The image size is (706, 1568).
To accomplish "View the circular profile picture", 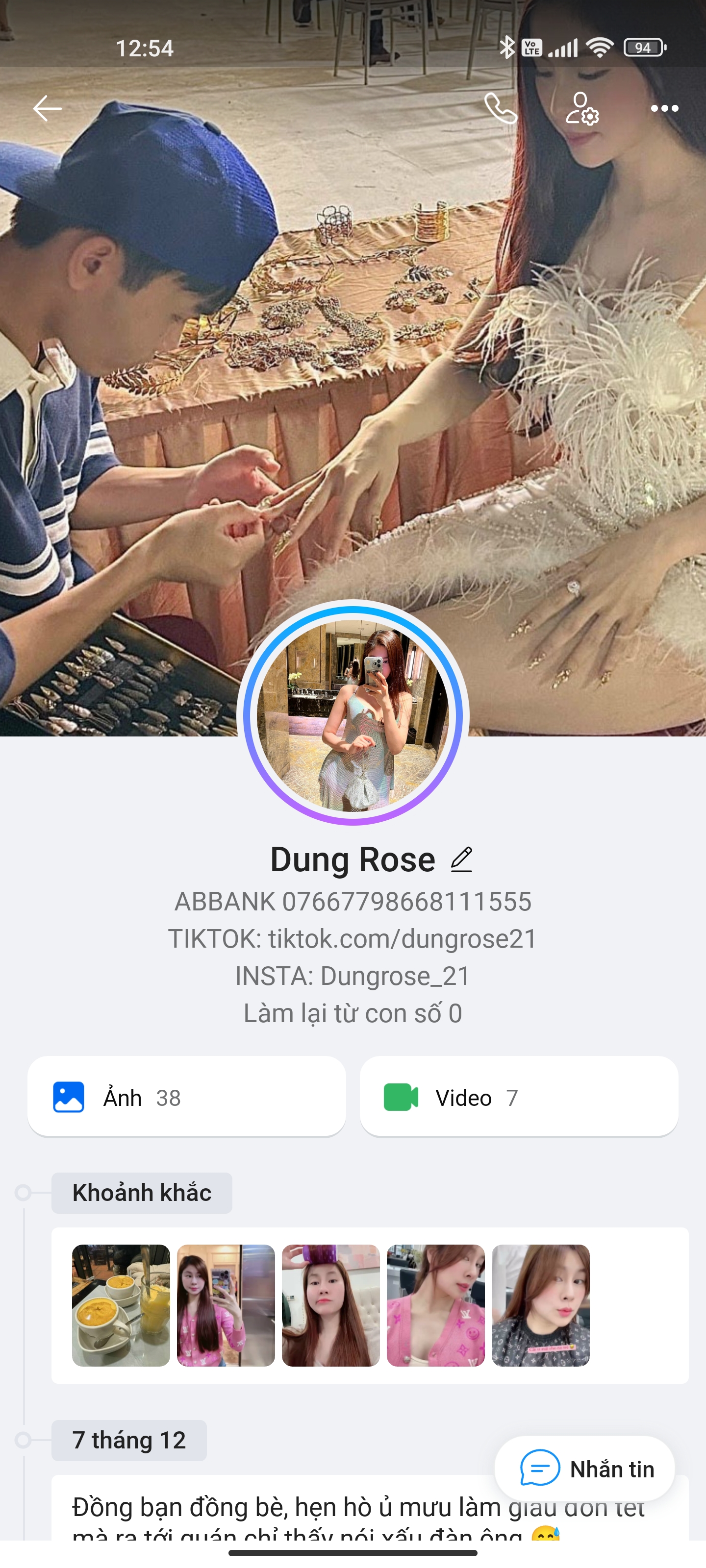I will click(x=353, y=714).
